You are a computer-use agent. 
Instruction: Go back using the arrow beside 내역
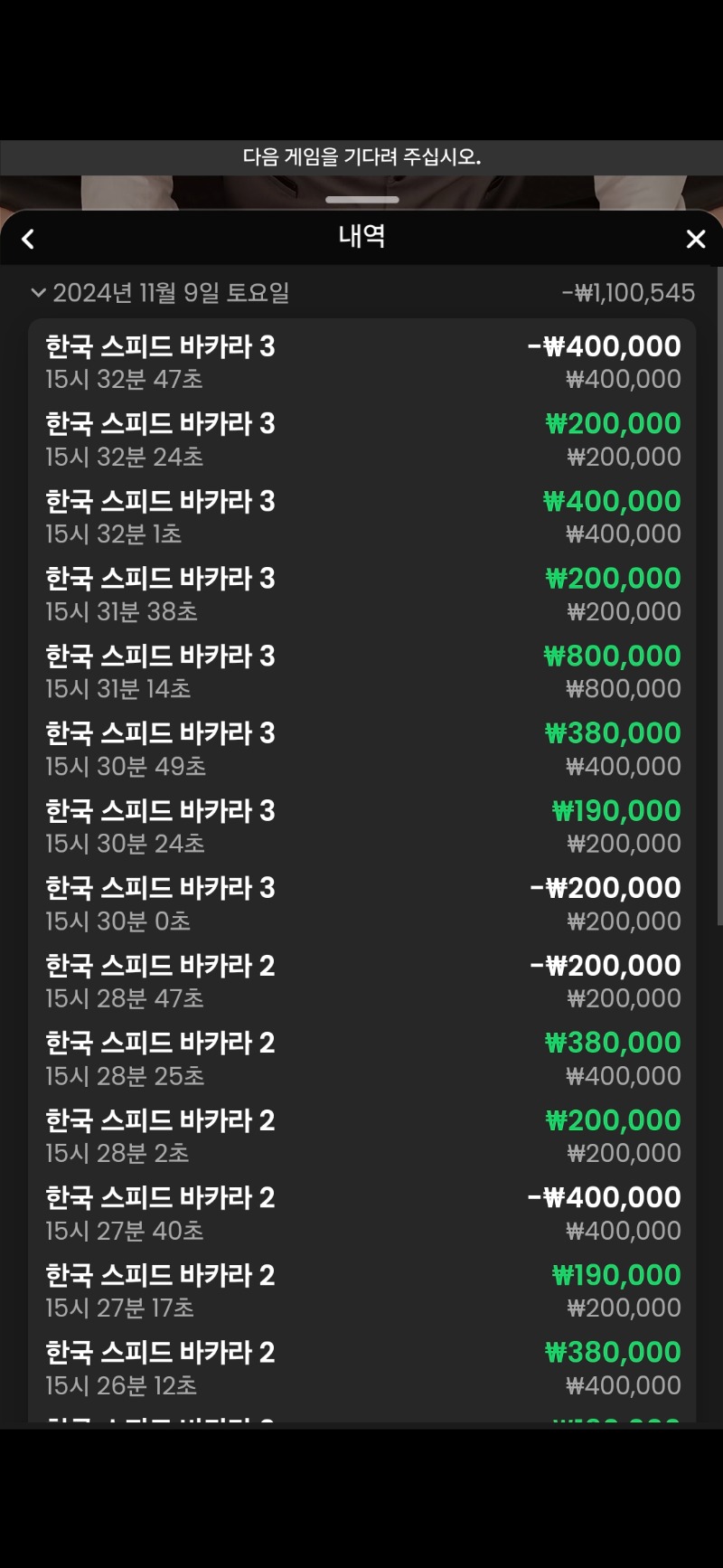pyautogui.click(x=28, y=239)
